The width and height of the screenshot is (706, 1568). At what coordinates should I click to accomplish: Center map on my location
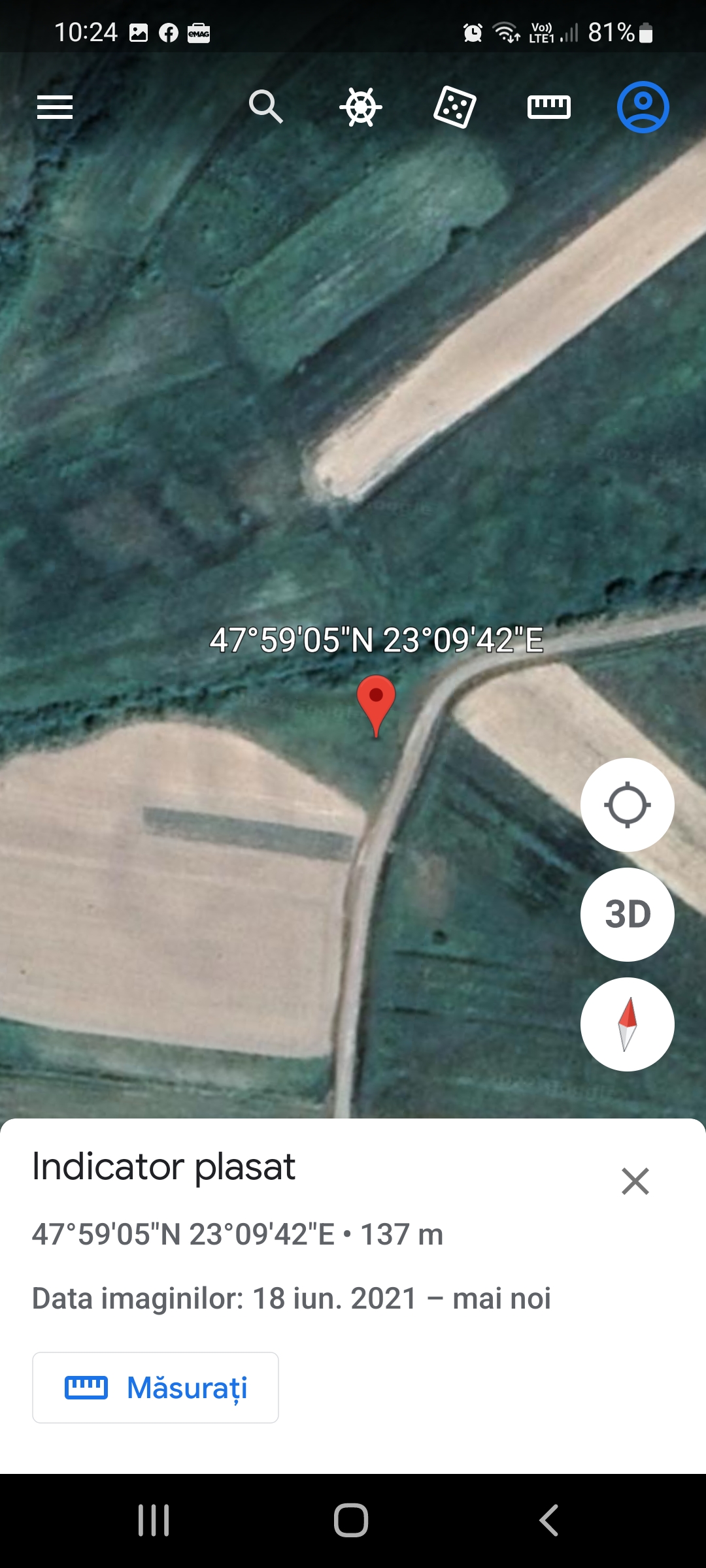tap(628, 804)
